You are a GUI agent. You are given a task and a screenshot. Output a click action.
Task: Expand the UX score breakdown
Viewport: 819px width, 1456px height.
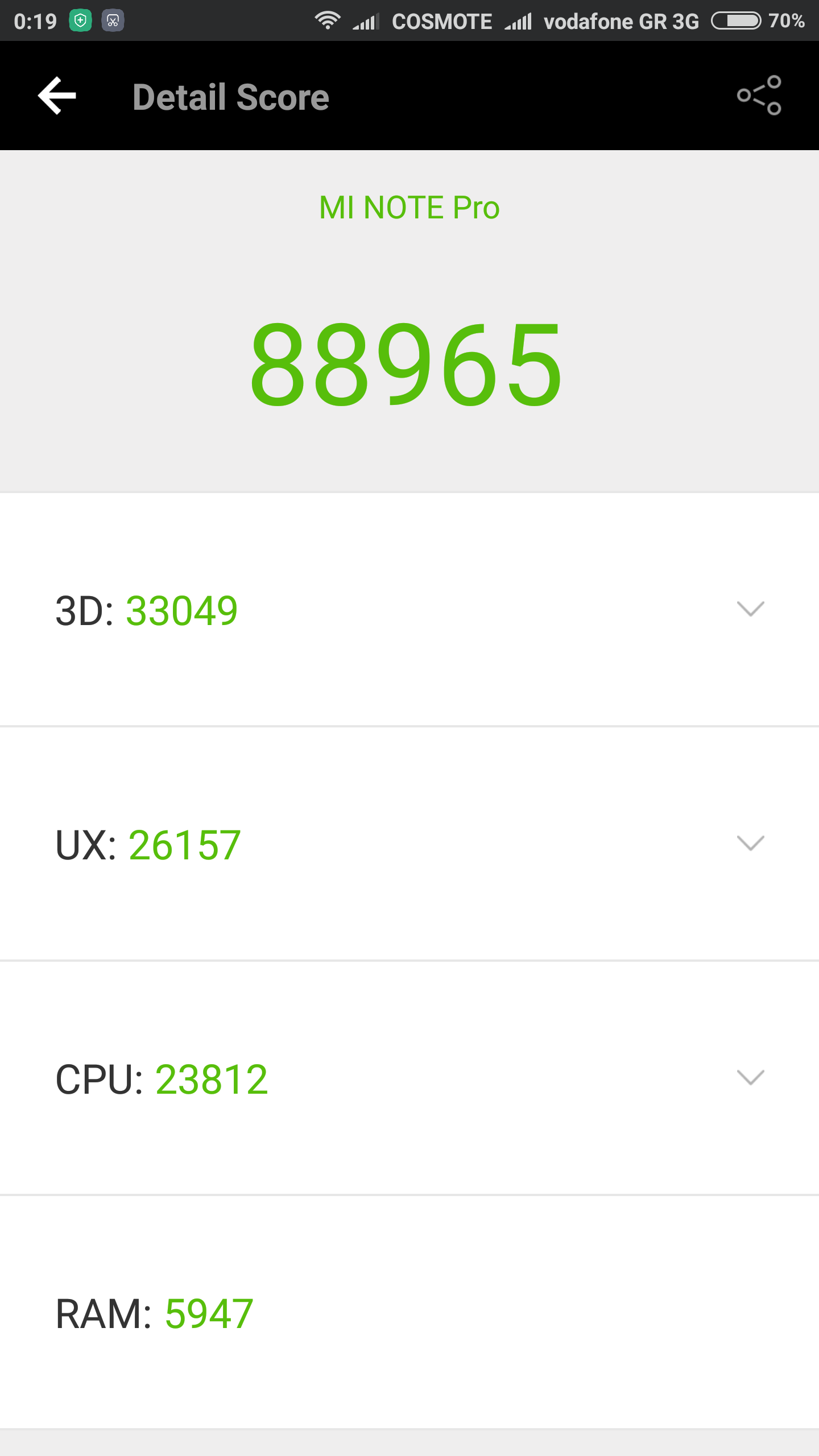click(x=750, y=843)
